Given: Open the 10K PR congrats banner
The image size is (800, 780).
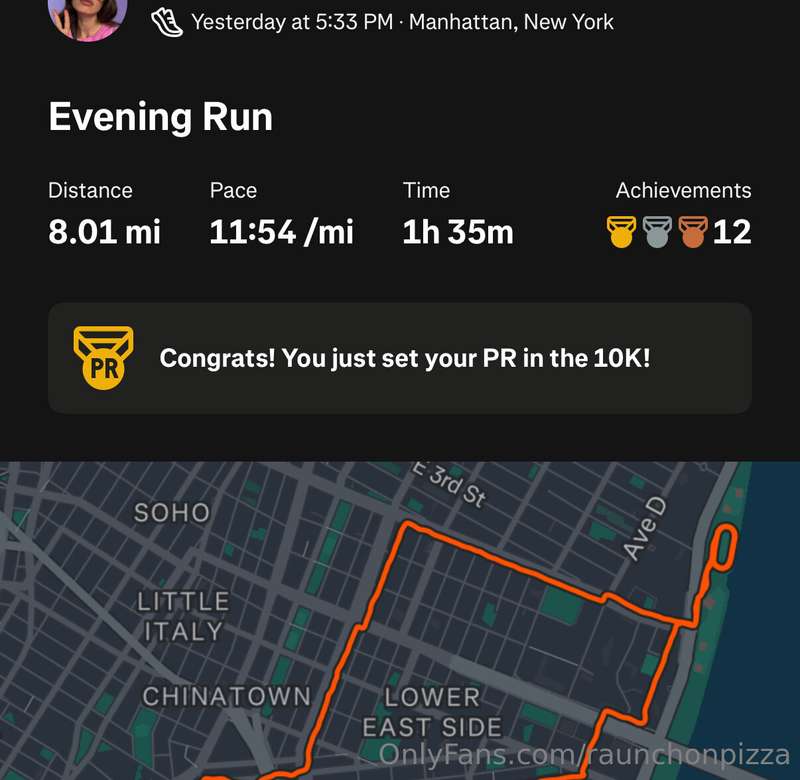Looking at the screenshot, I should (400, 358).
